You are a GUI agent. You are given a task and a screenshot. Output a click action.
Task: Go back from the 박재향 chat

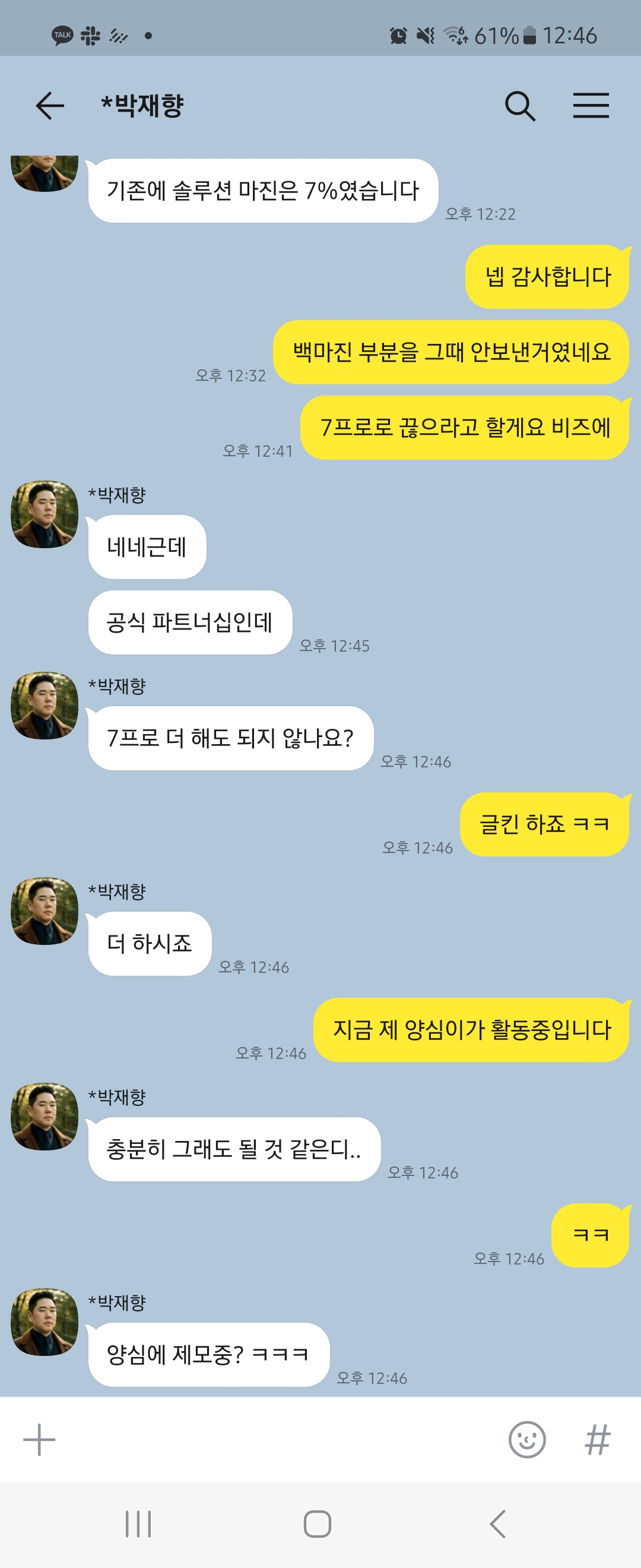[50, 106]
